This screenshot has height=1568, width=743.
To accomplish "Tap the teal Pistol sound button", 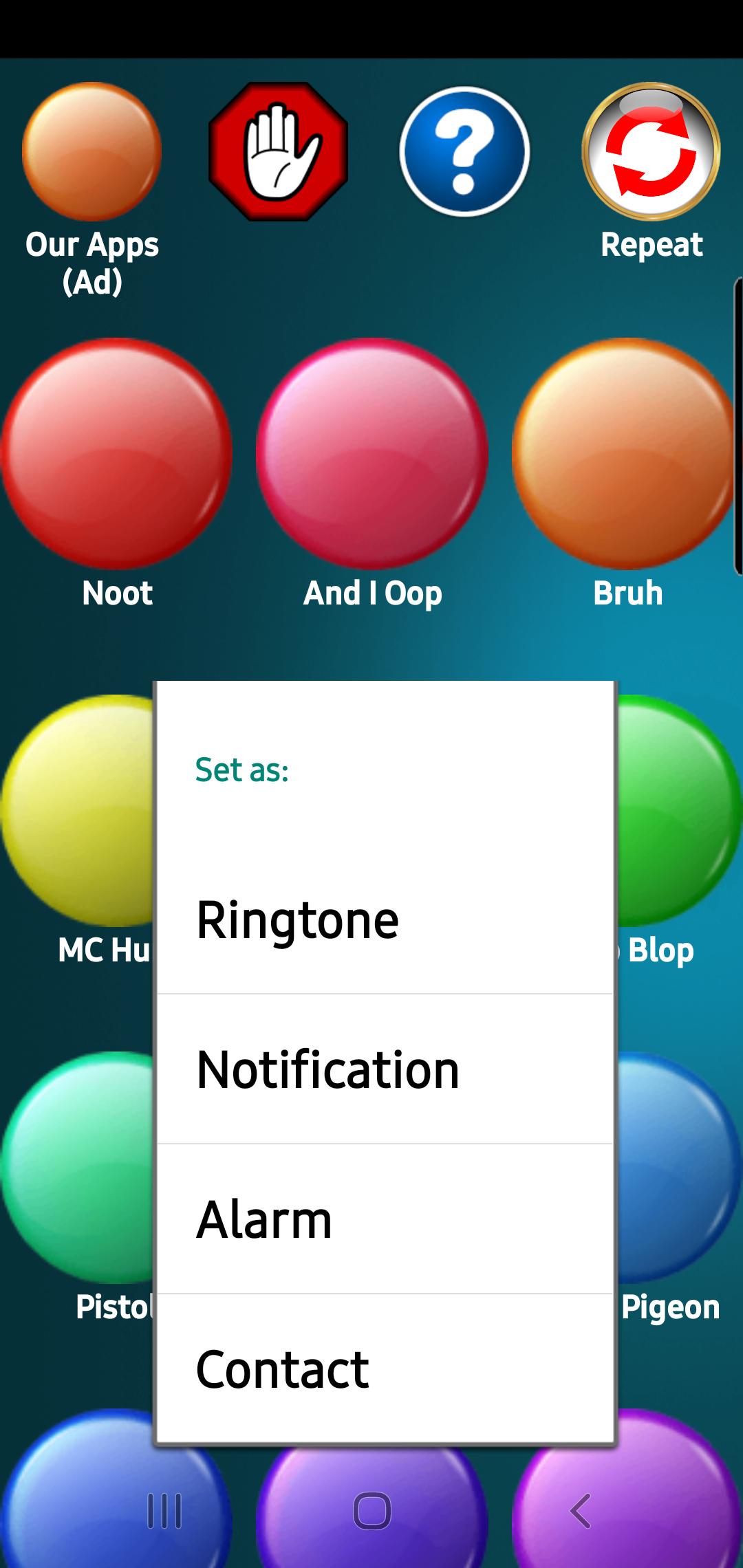I will click(x=76, y=1169).
